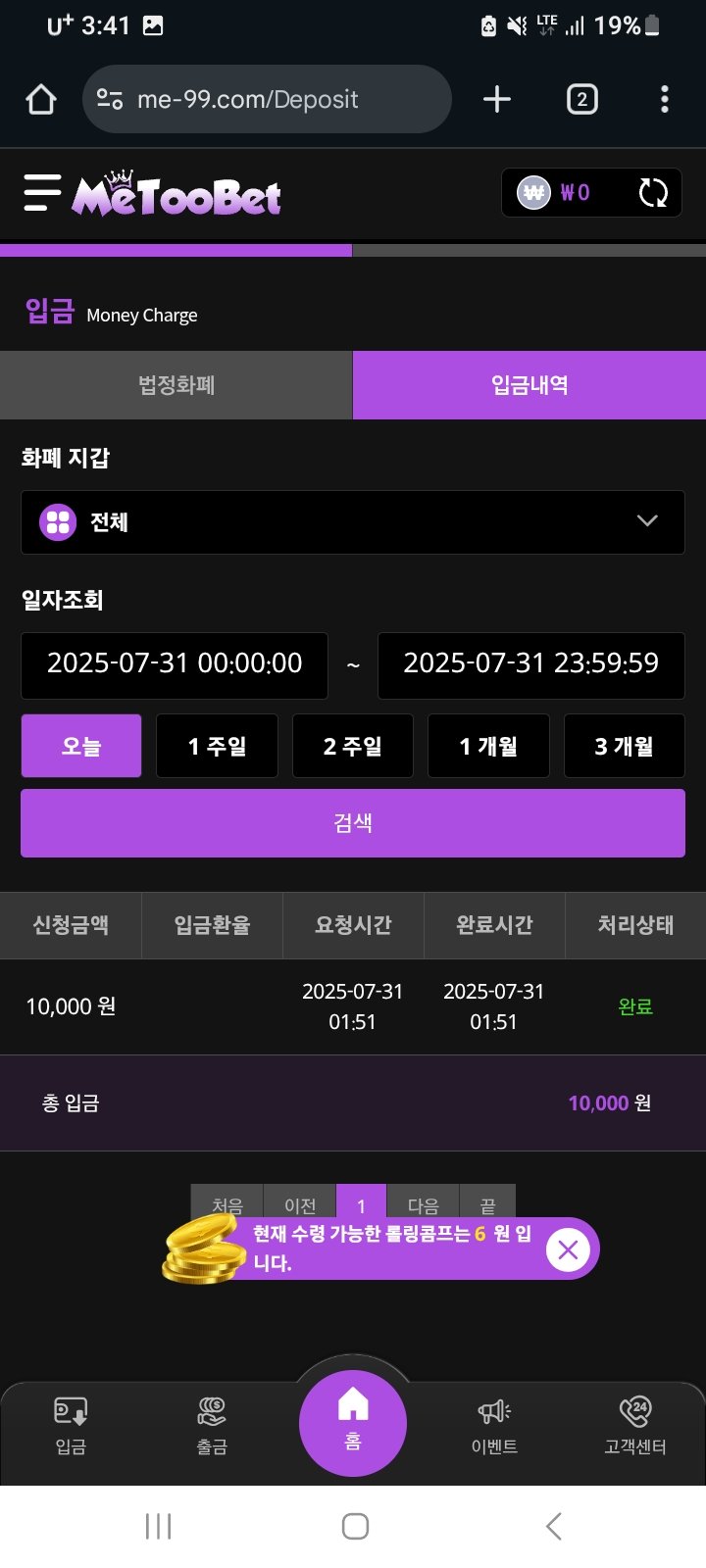Go to the 출금 withdrawal tab
706x1568 pixels.
212,1426
